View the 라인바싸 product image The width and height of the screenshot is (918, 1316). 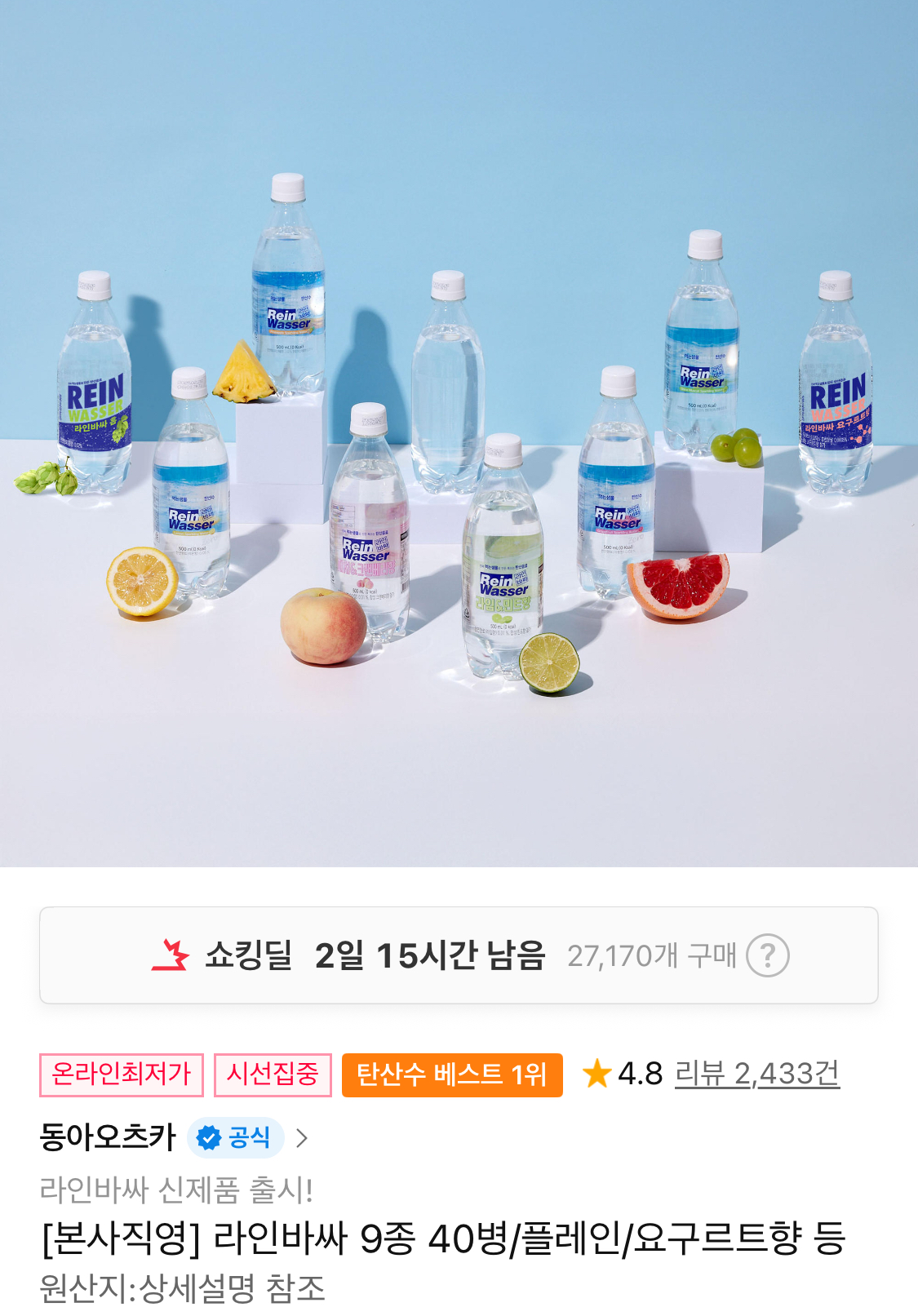459,433
